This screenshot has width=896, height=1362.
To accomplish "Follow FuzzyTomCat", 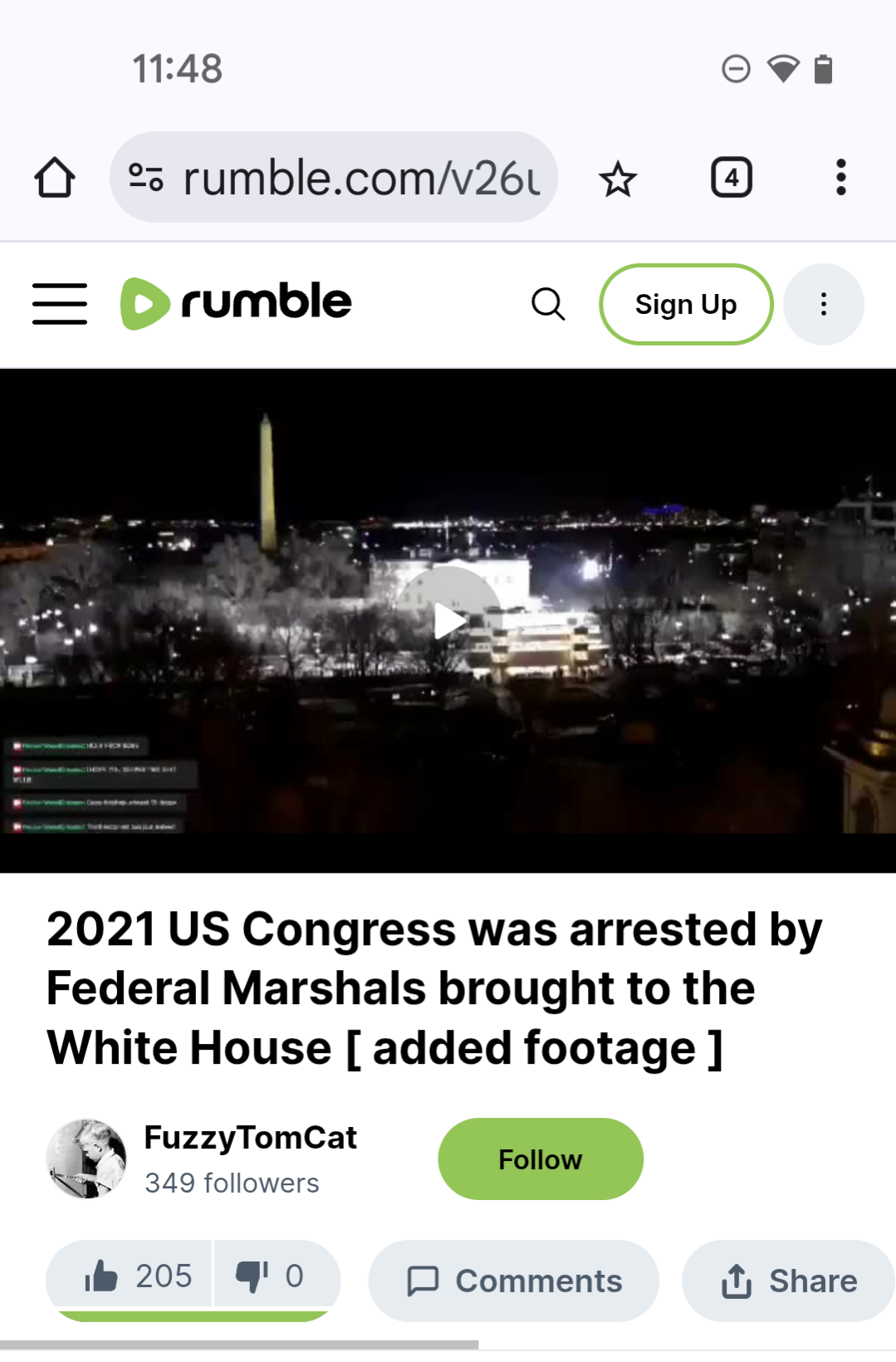I will 540,1159.
